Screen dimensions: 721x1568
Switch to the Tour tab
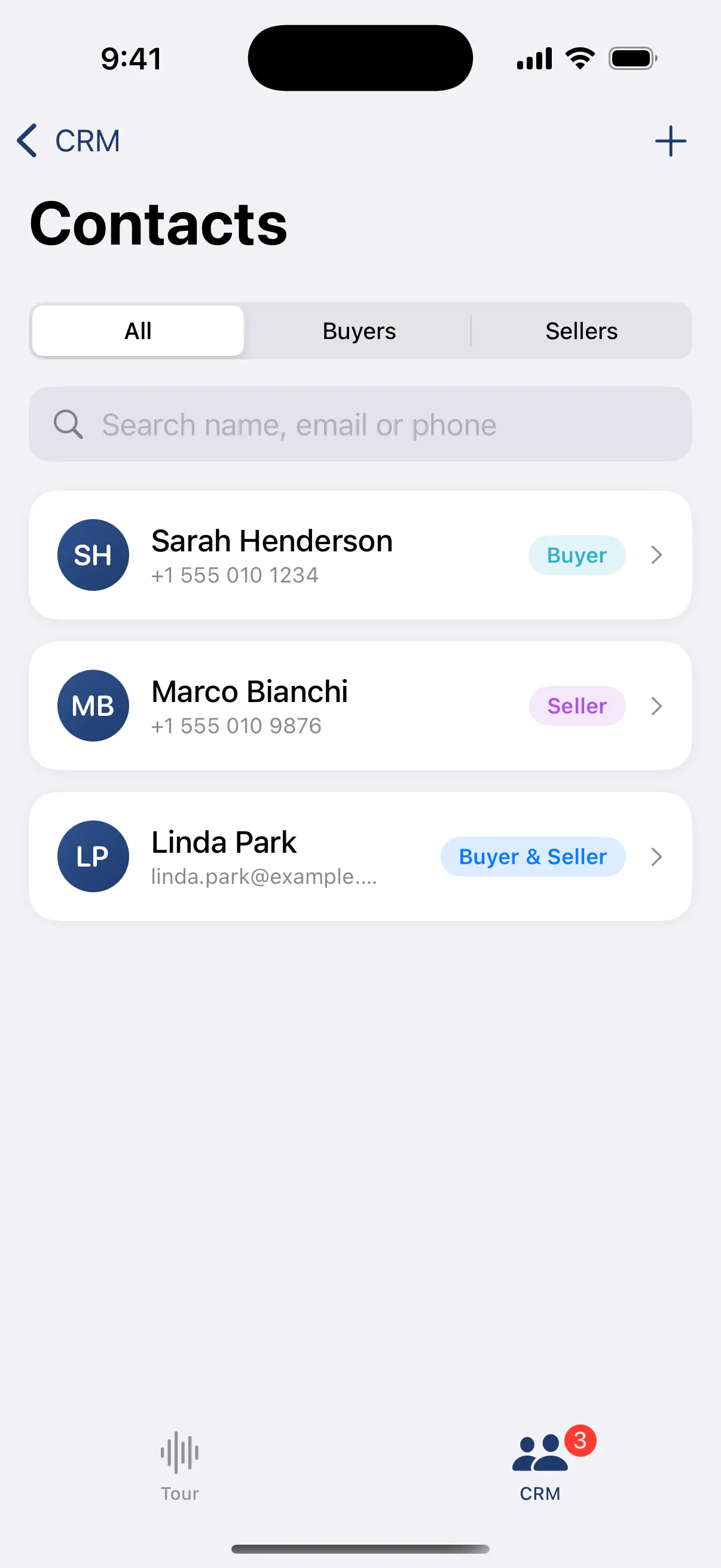coord(179,1466)
